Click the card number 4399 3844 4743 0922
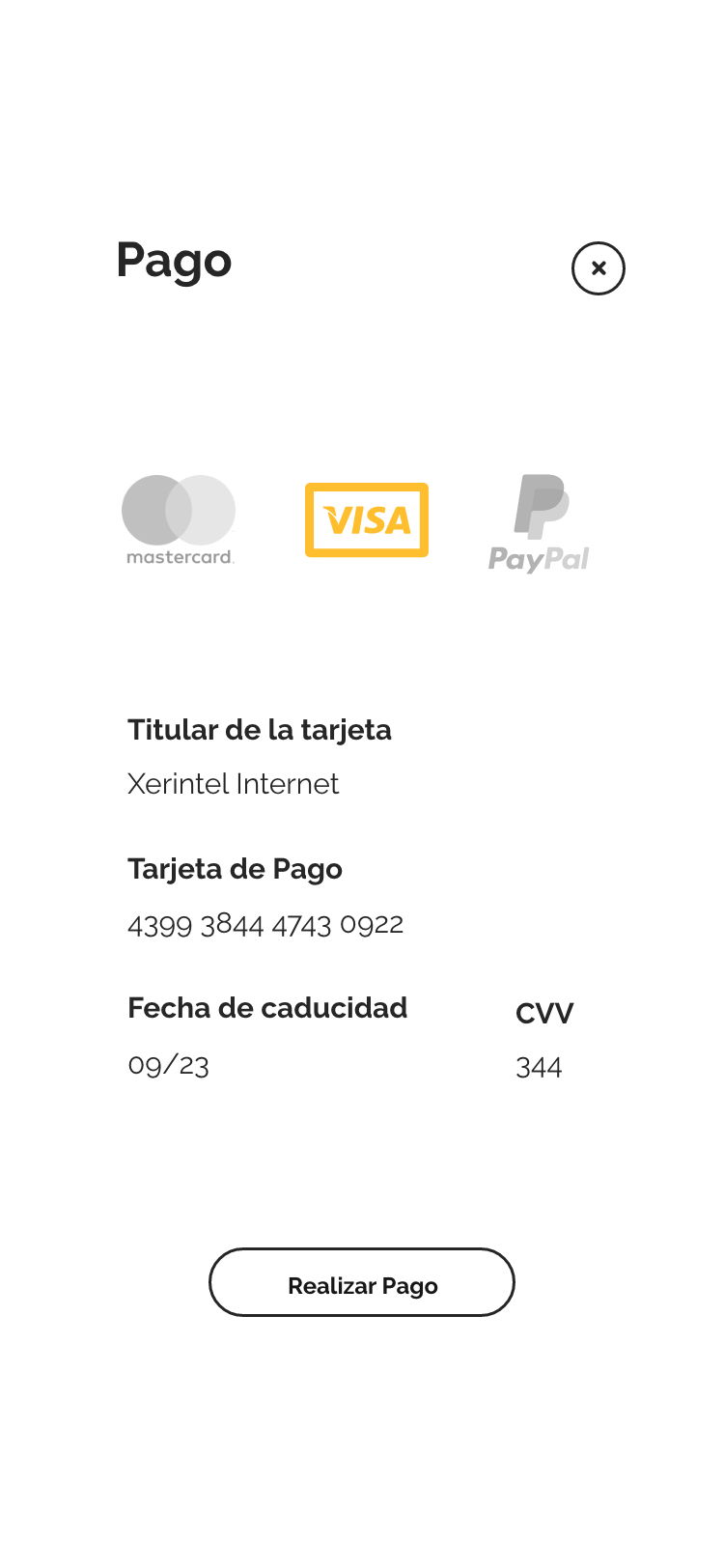 pos(266,924)
